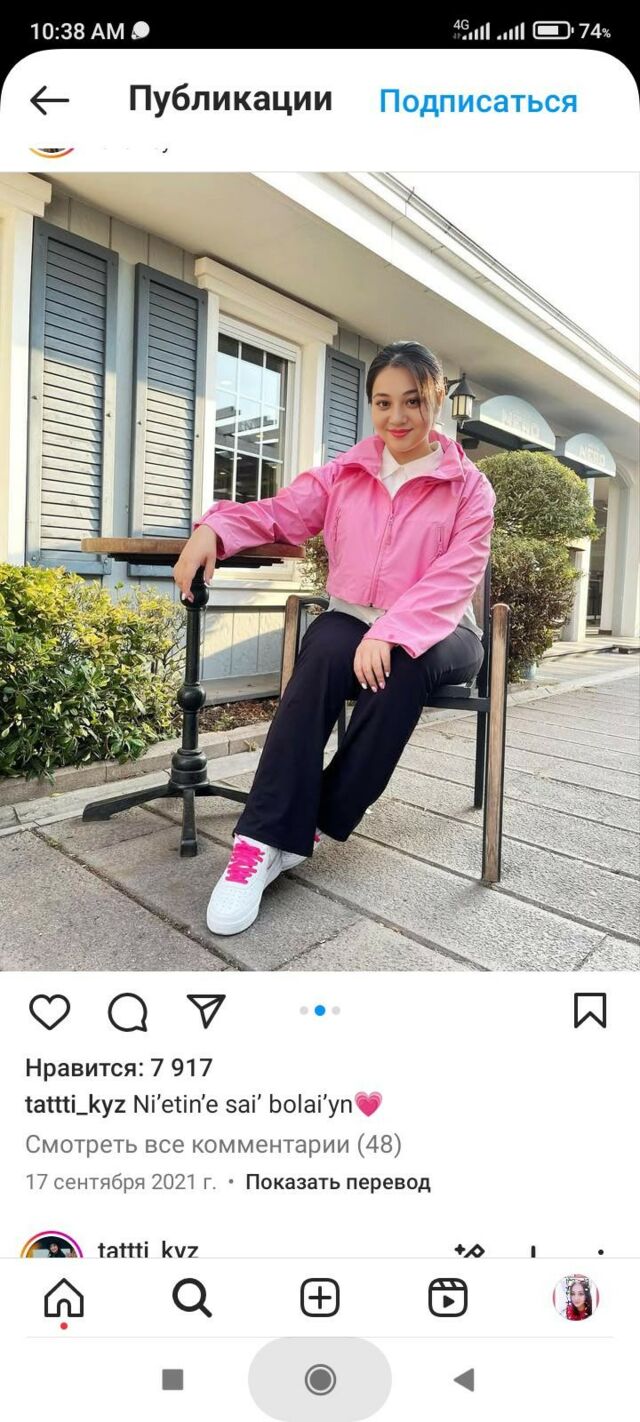View all 48 comments
Image resolution: width=640 pixels, height=1422 pixels.
[213, 1144]
